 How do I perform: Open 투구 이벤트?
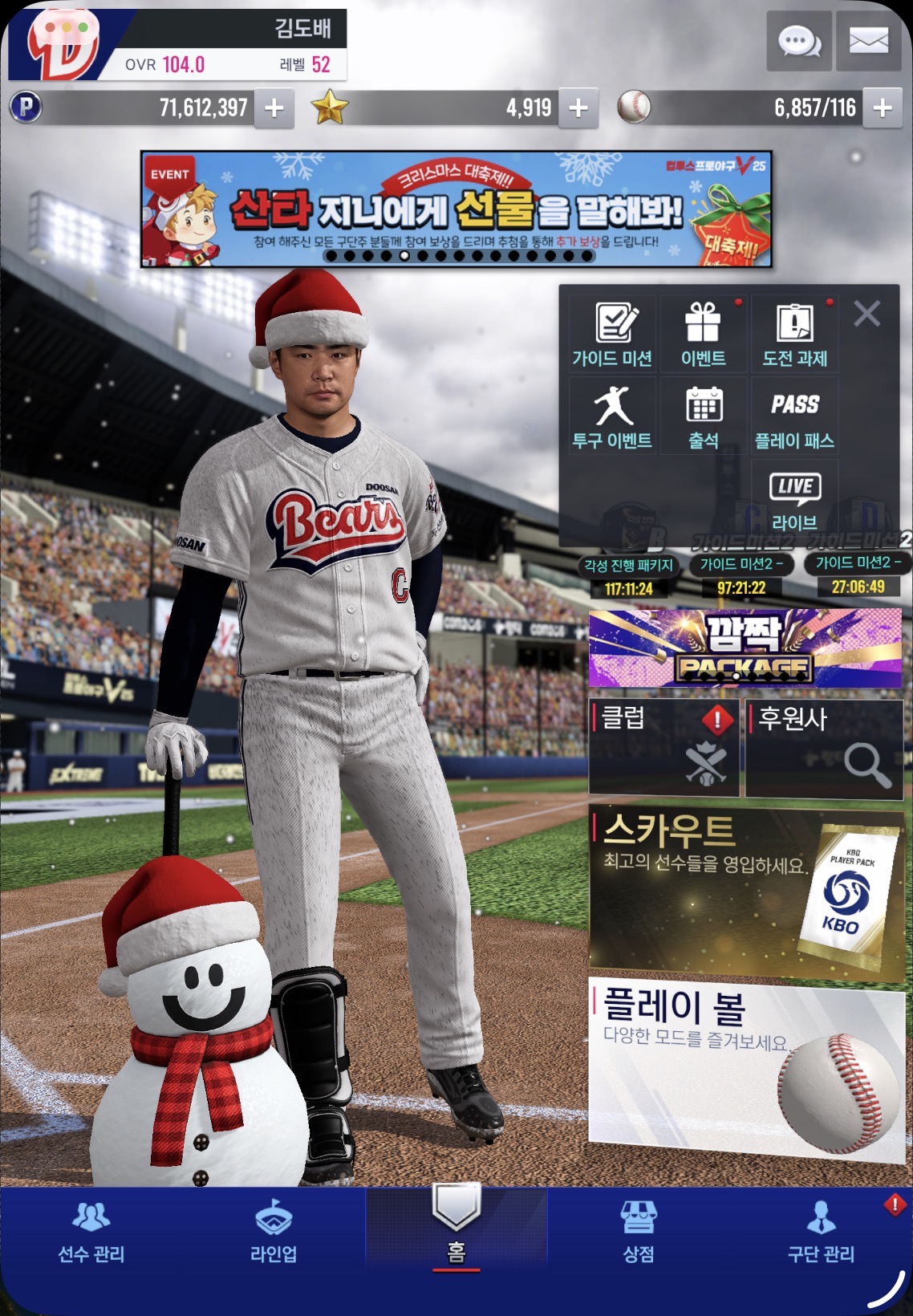point(613,416)
